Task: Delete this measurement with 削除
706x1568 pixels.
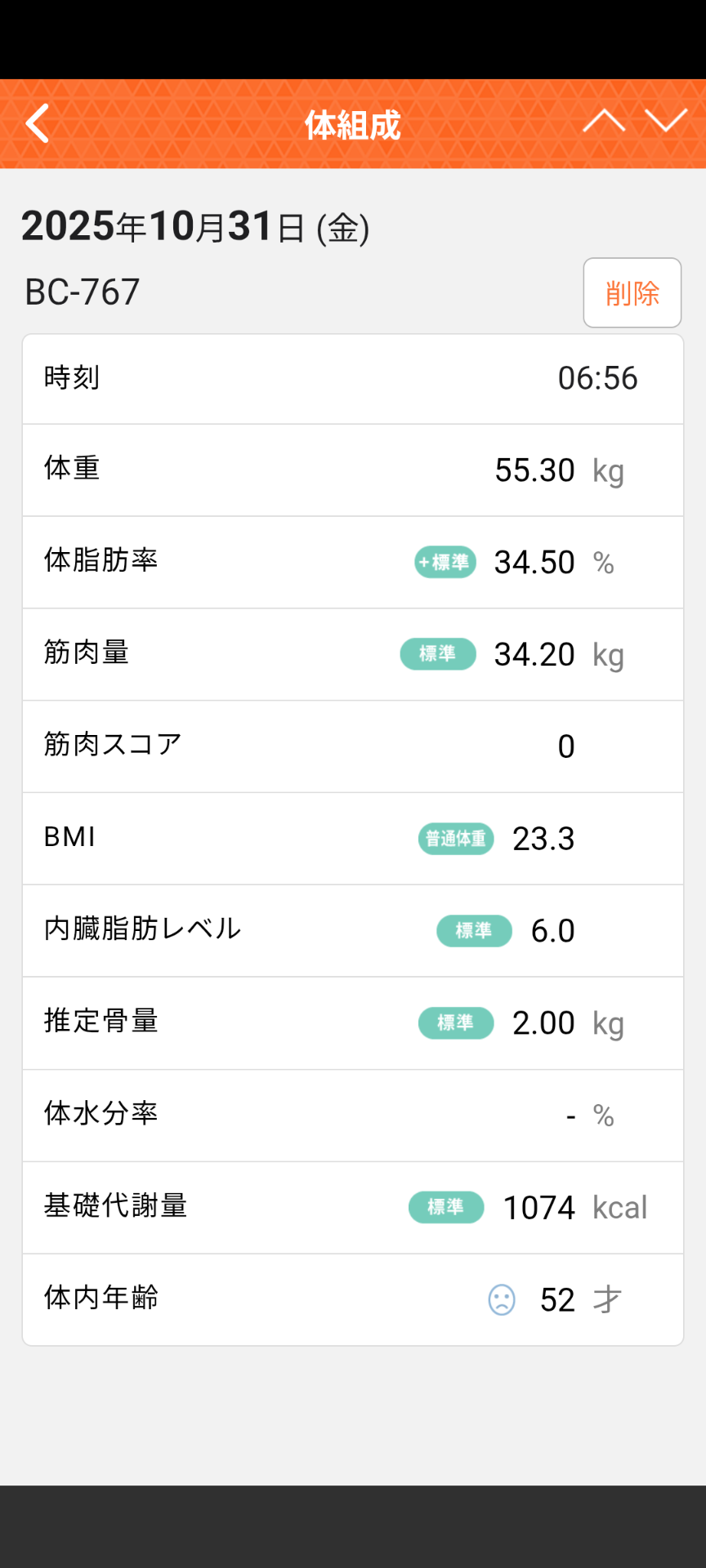Action: click(x=632, y=293)
